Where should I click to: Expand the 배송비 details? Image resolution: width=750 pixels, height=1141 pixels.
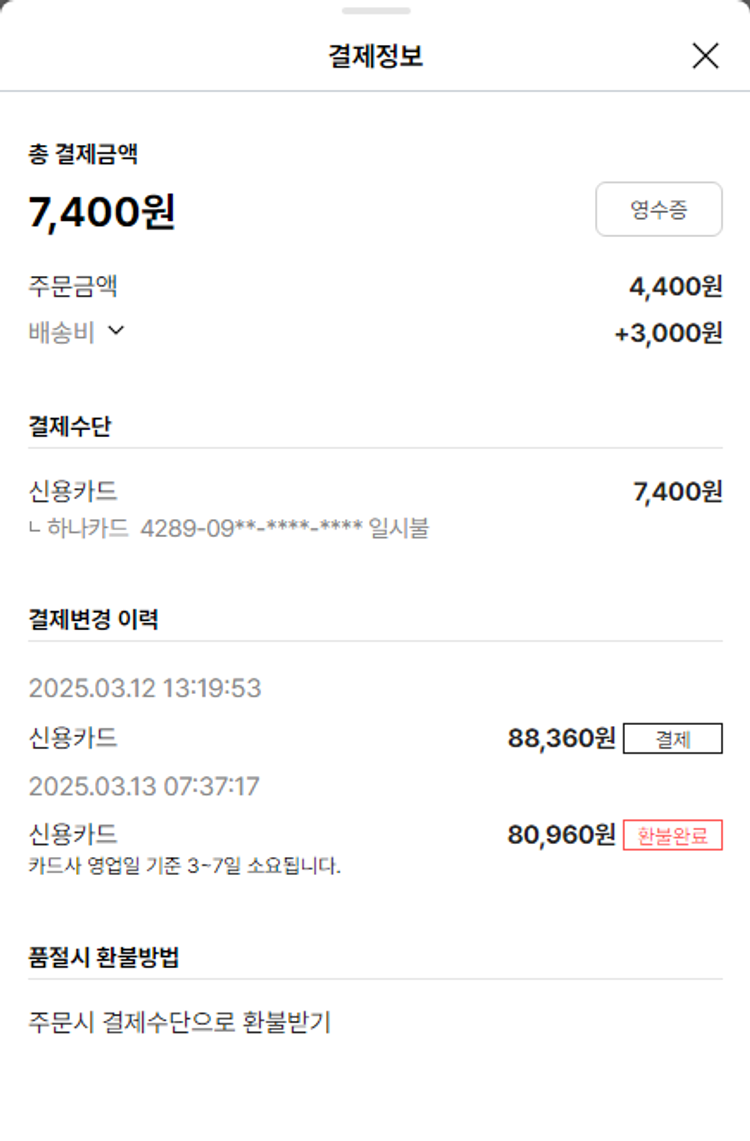click(115, 332)
